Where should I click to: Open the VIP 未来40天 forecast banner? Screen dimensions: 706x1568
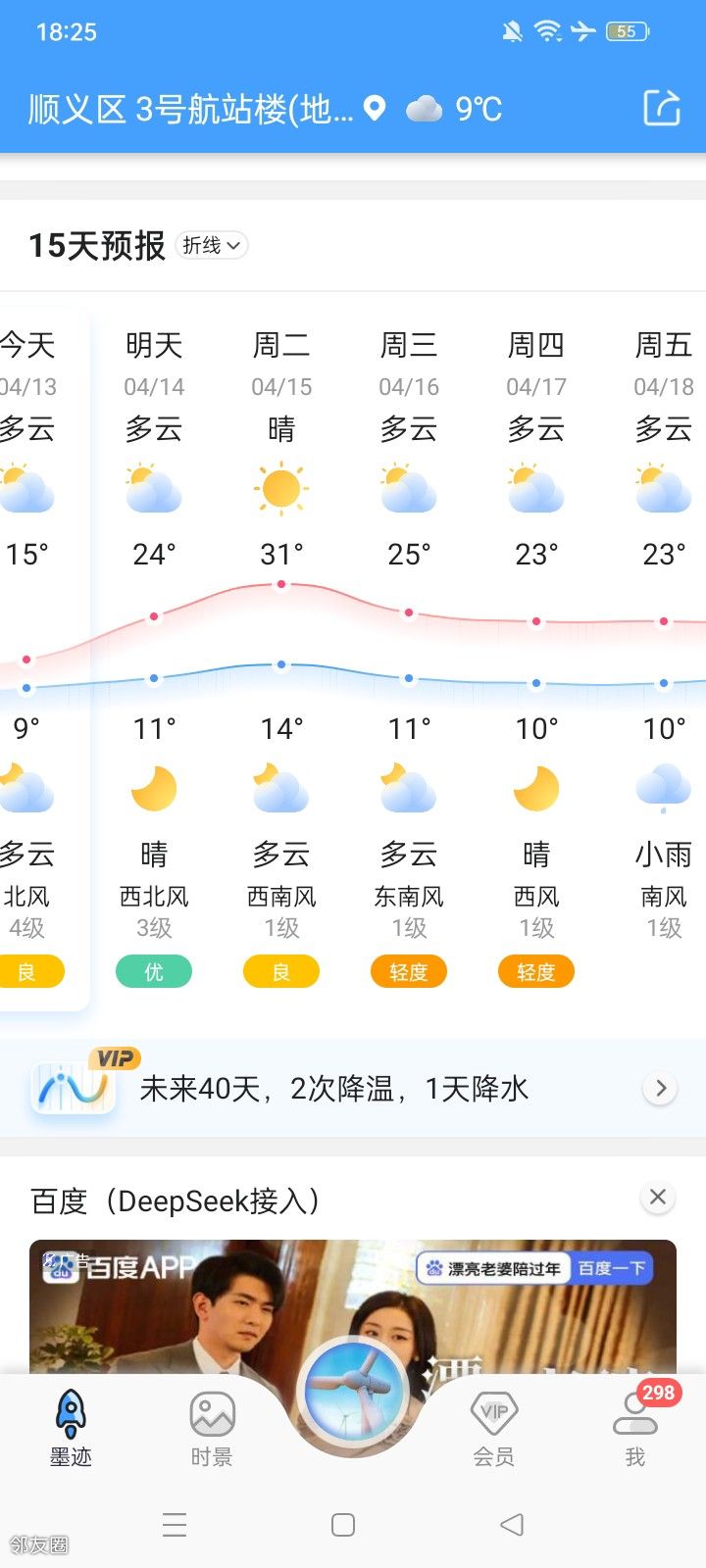pyautogui.click(x=353, y=1088)
